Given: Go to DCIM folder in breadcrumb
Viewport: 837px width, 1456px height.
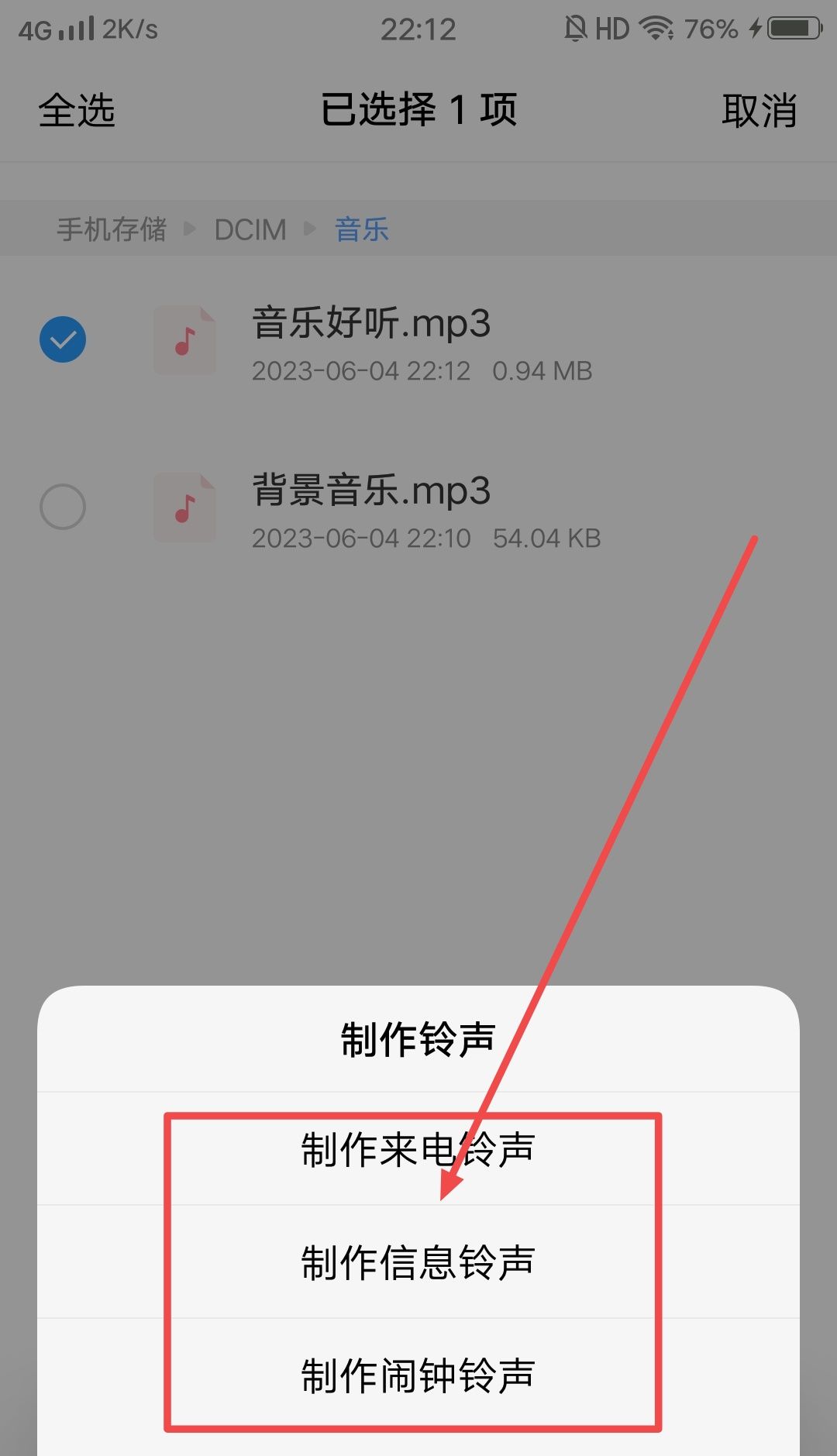Looking at the screenshot, I should 250,229.
